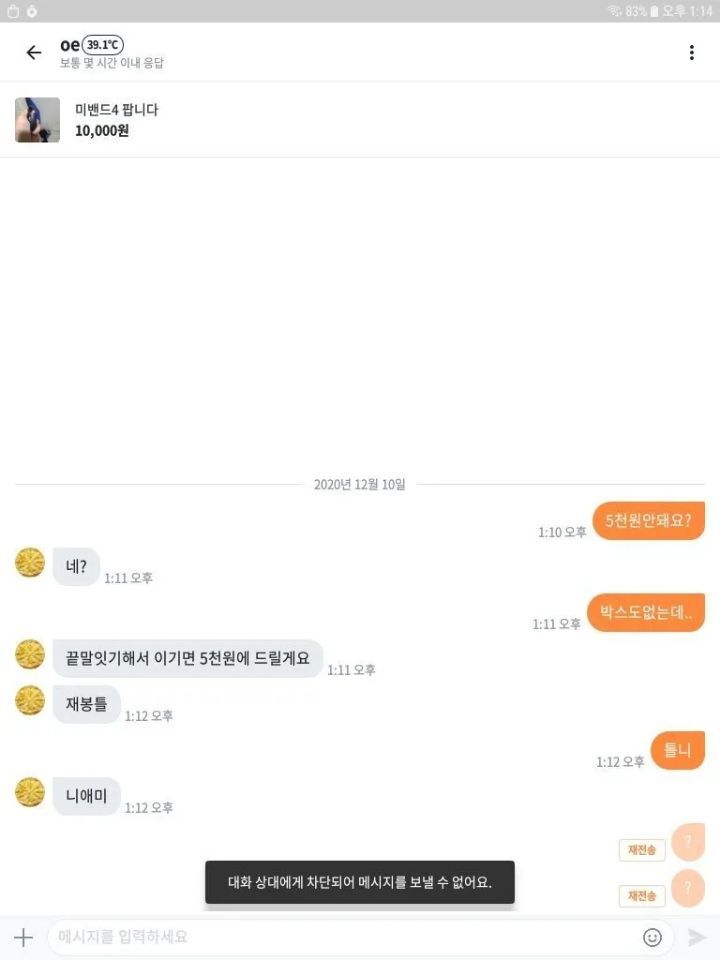Tap the orange question mark failure indicator
This screenshot has height=960, width=720.
pyautogui.click(x=687, y=843)
